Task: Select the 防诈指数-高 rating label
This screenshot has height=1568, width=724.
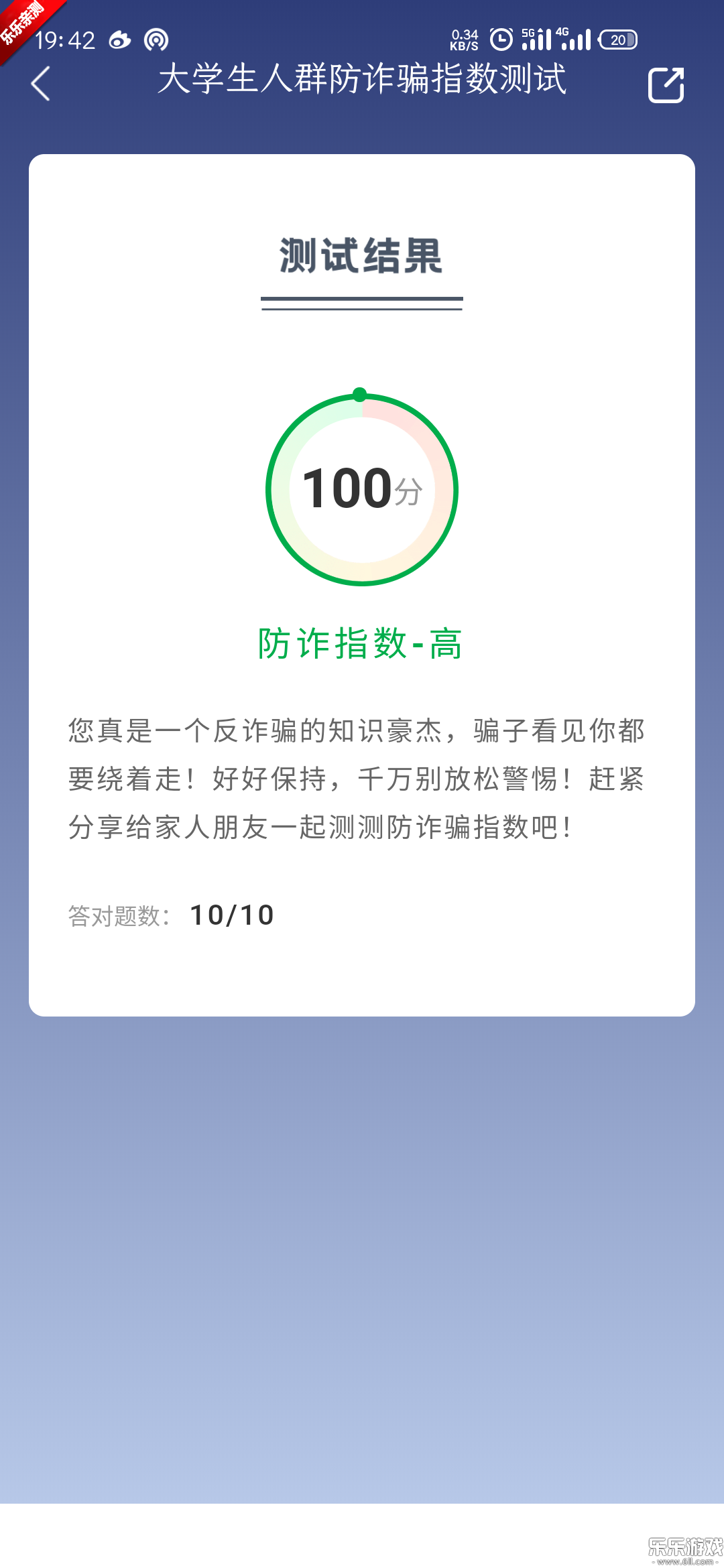Action: [x=360, y=645]
